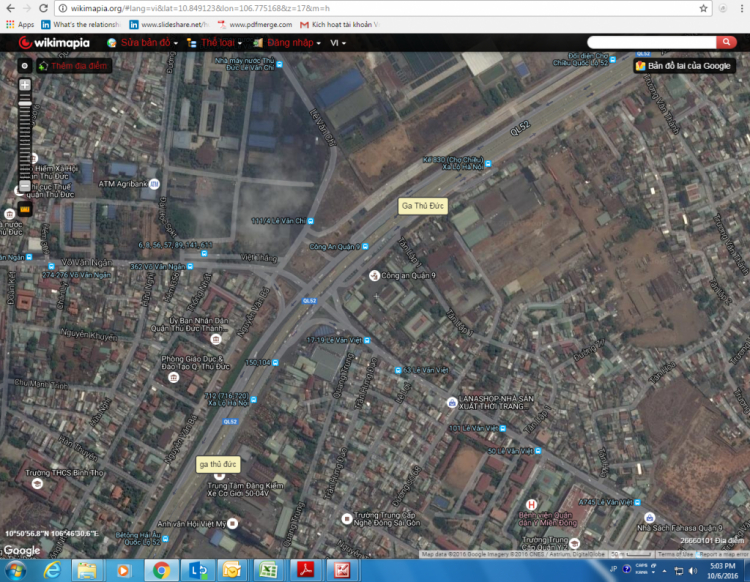
Task: Tap the search magnifier button
Action: (728, 42)
